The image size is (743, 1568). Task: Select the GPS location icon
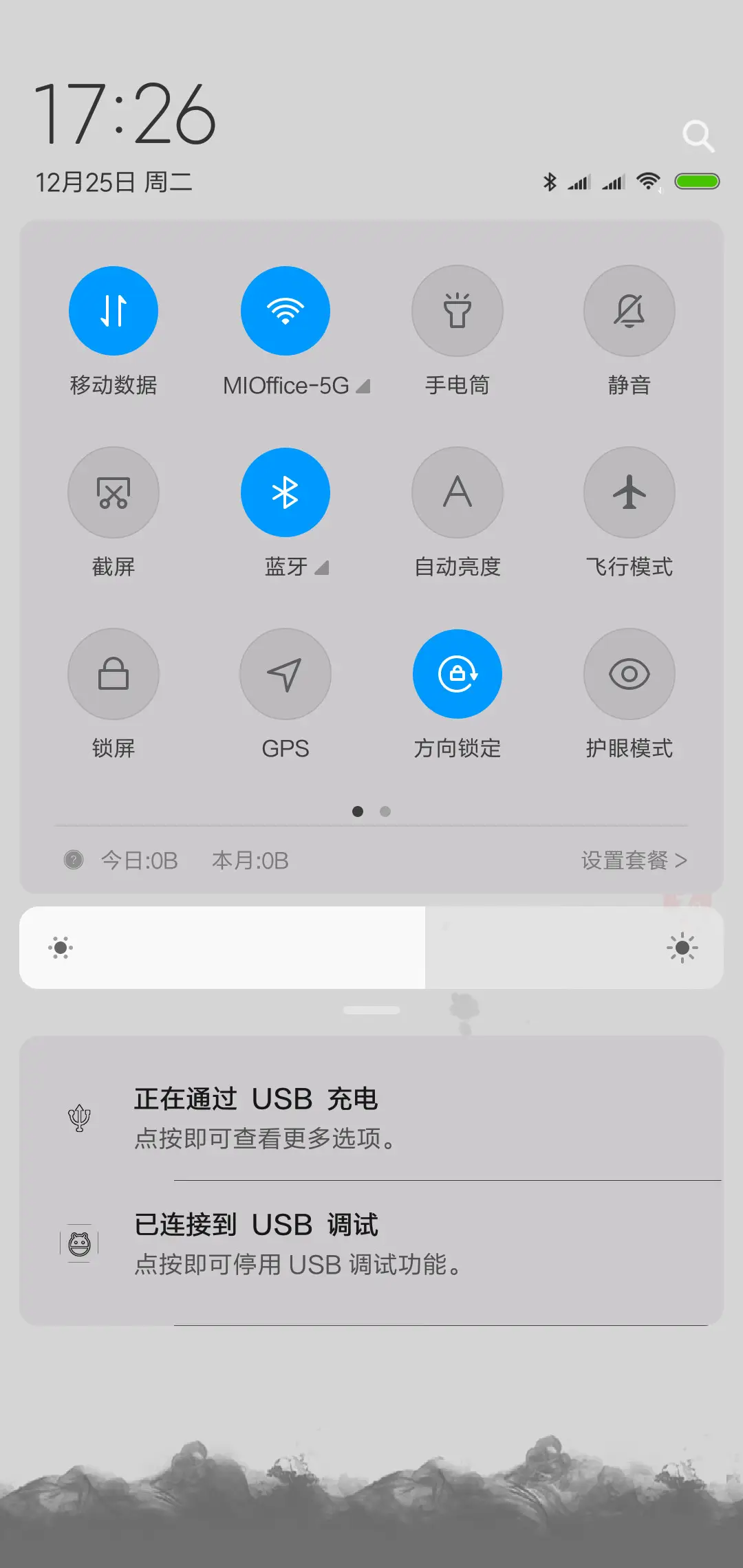click(286, 674)
